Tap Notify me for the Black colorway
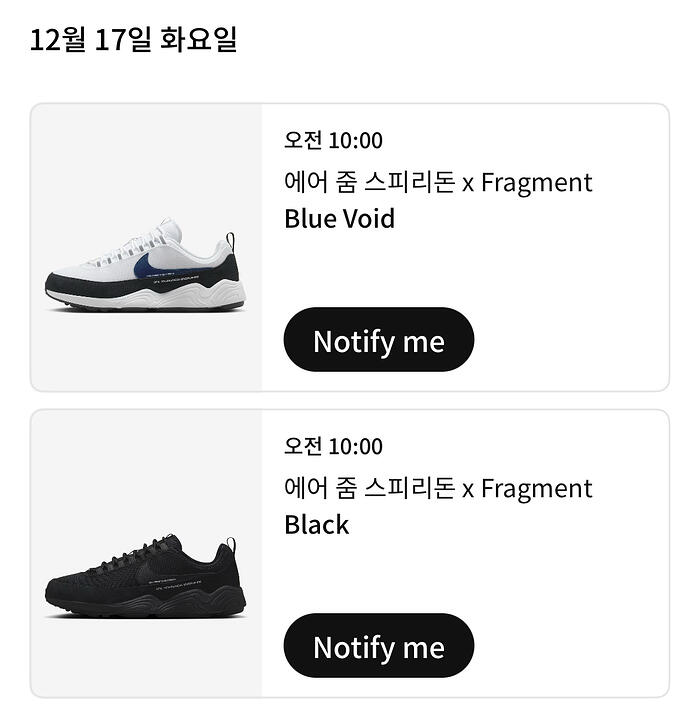700x722 pixels. point(378,646)
